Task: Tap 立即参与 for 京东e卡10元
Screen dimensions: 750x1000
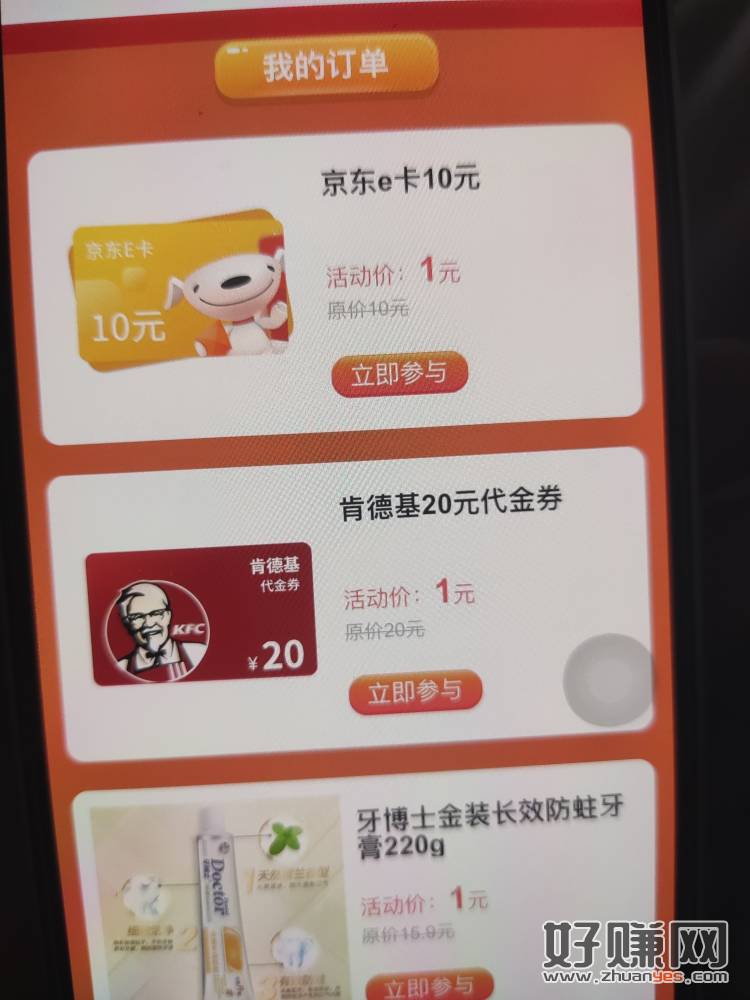Action: point(399,375)
